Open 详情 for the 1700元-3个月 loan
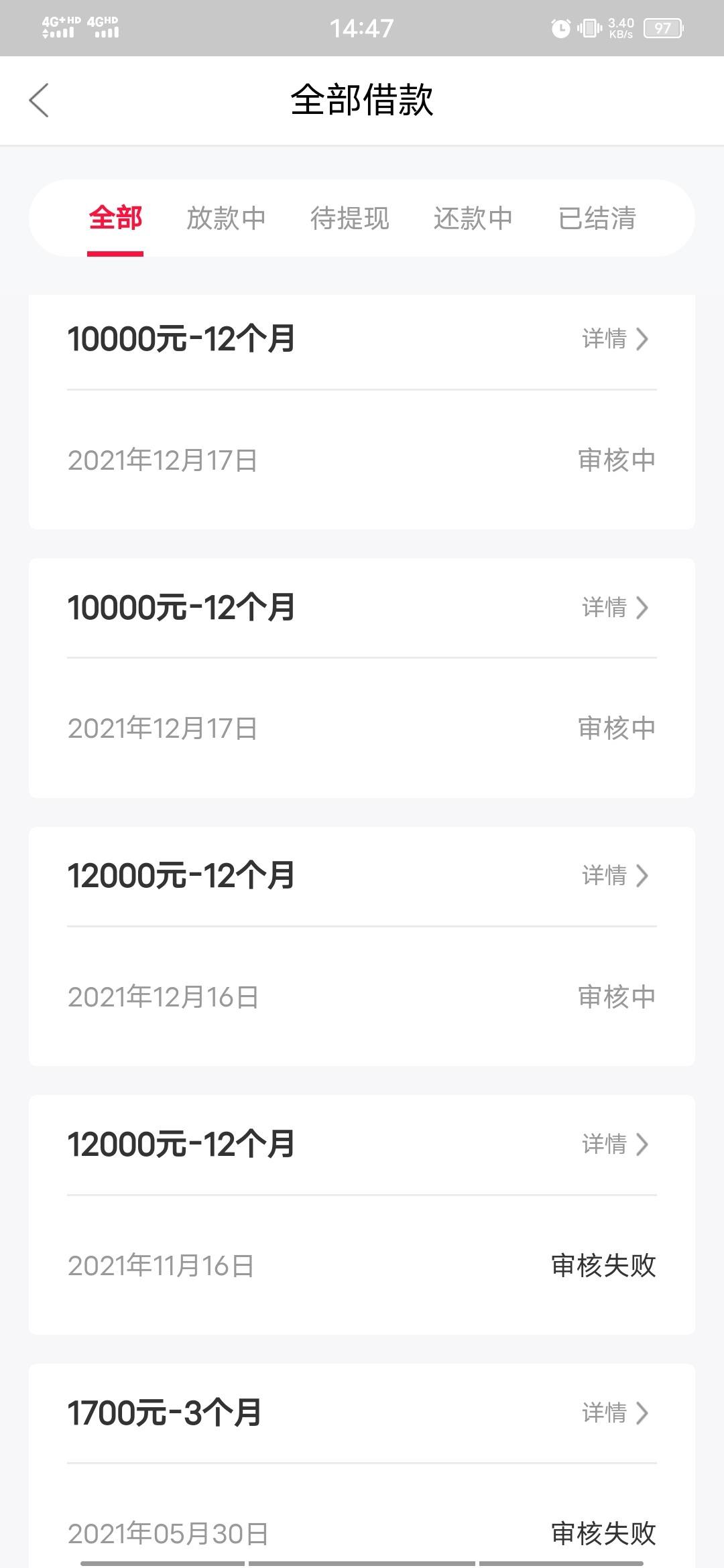724x1568 pixels. [615, 1413]
